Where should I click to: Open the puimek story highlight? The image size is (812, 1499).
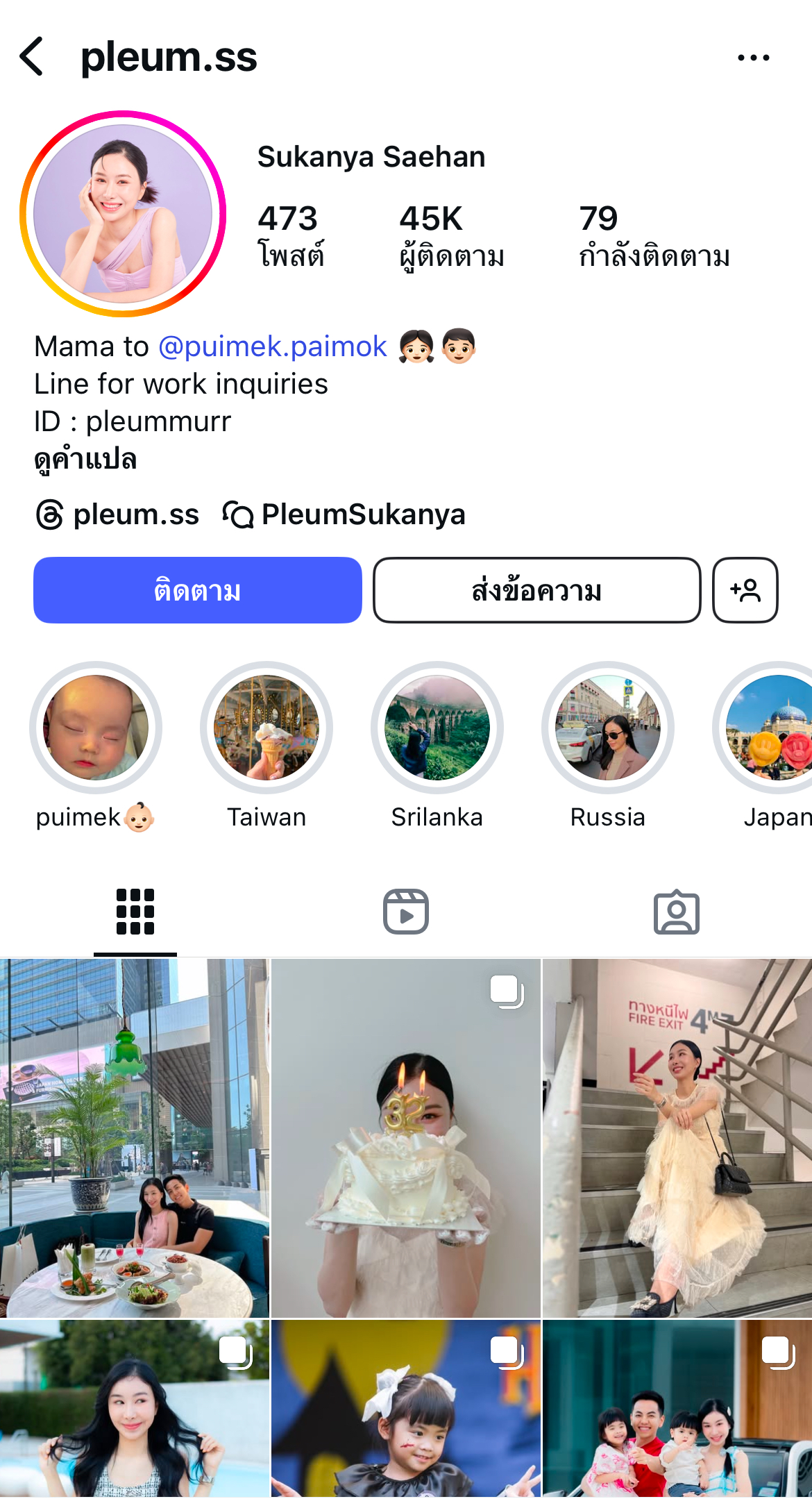(96, 728)
